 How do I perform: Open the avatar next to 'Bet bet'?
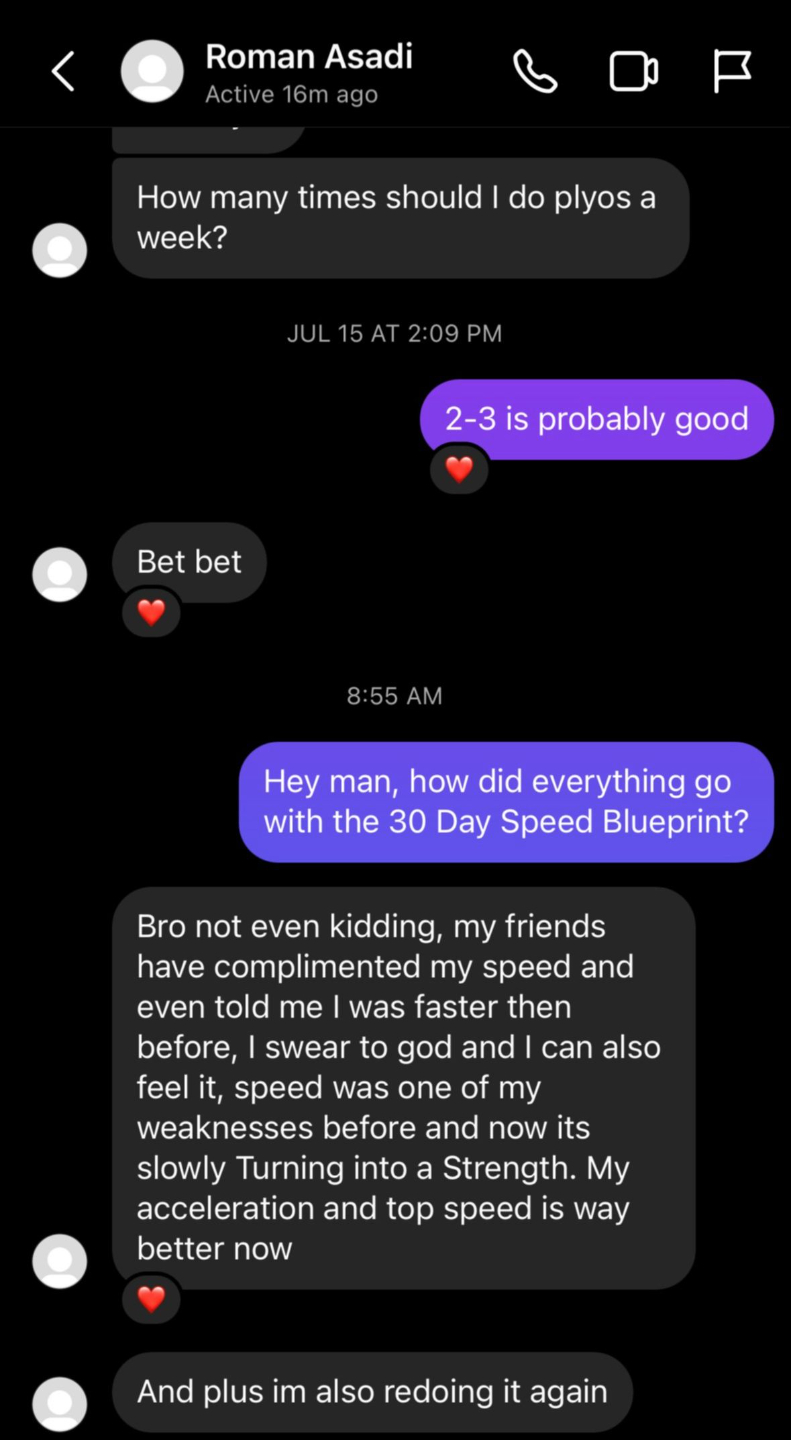60,574
